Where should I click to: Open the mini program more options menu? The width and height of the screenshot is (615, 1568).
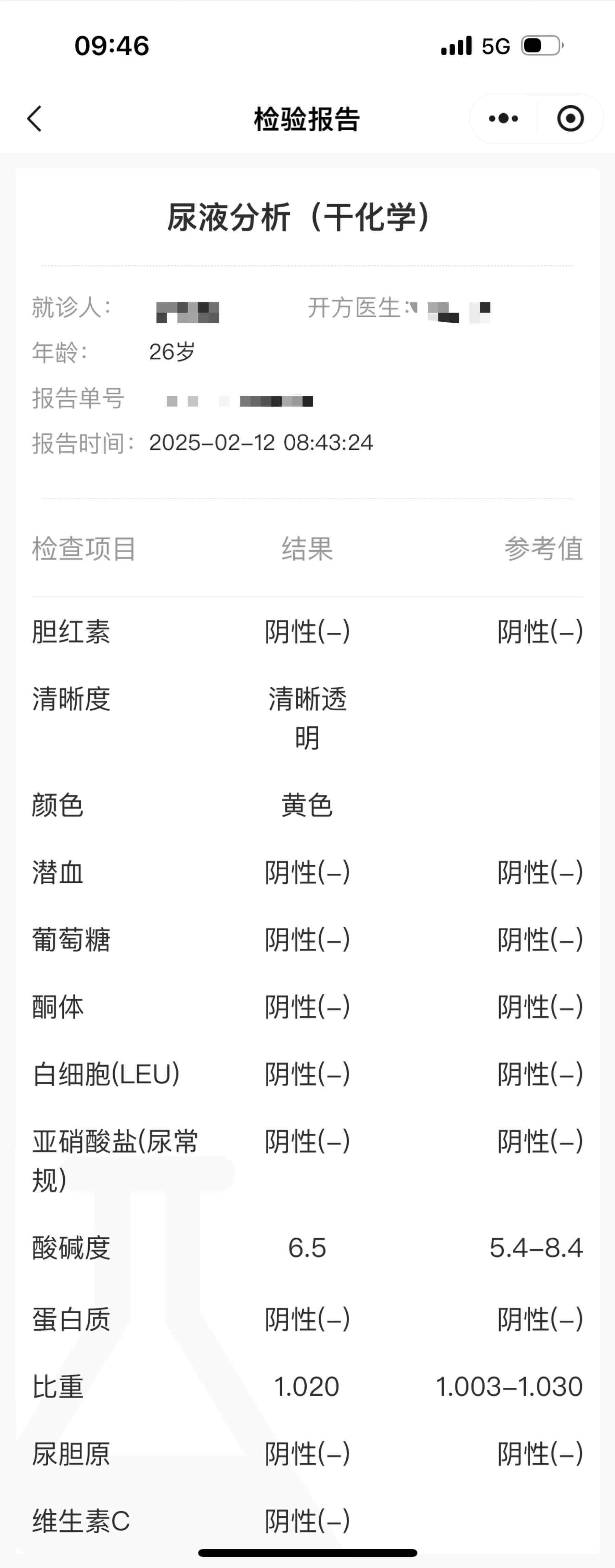point(503,119)
